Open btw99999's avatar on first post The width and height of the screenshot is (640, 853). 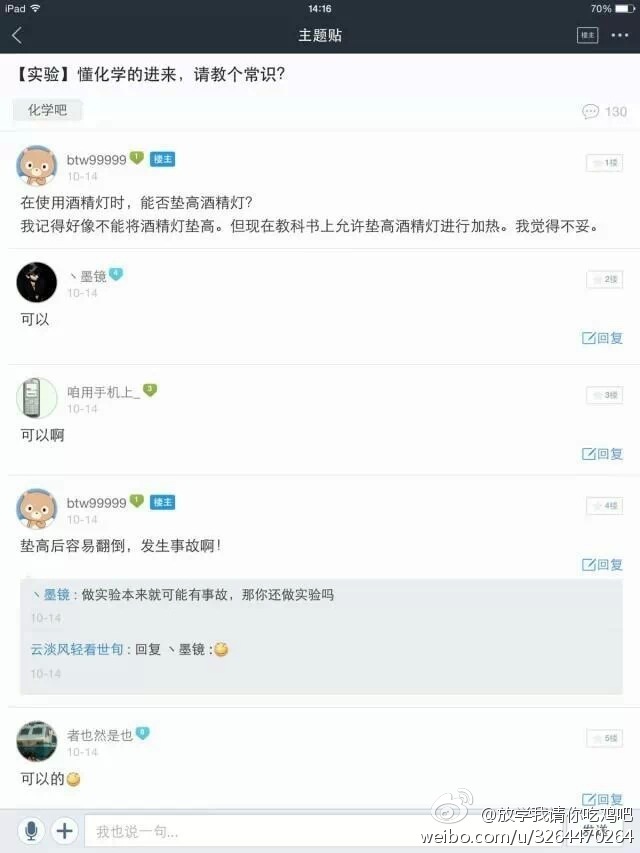(37, 166)
